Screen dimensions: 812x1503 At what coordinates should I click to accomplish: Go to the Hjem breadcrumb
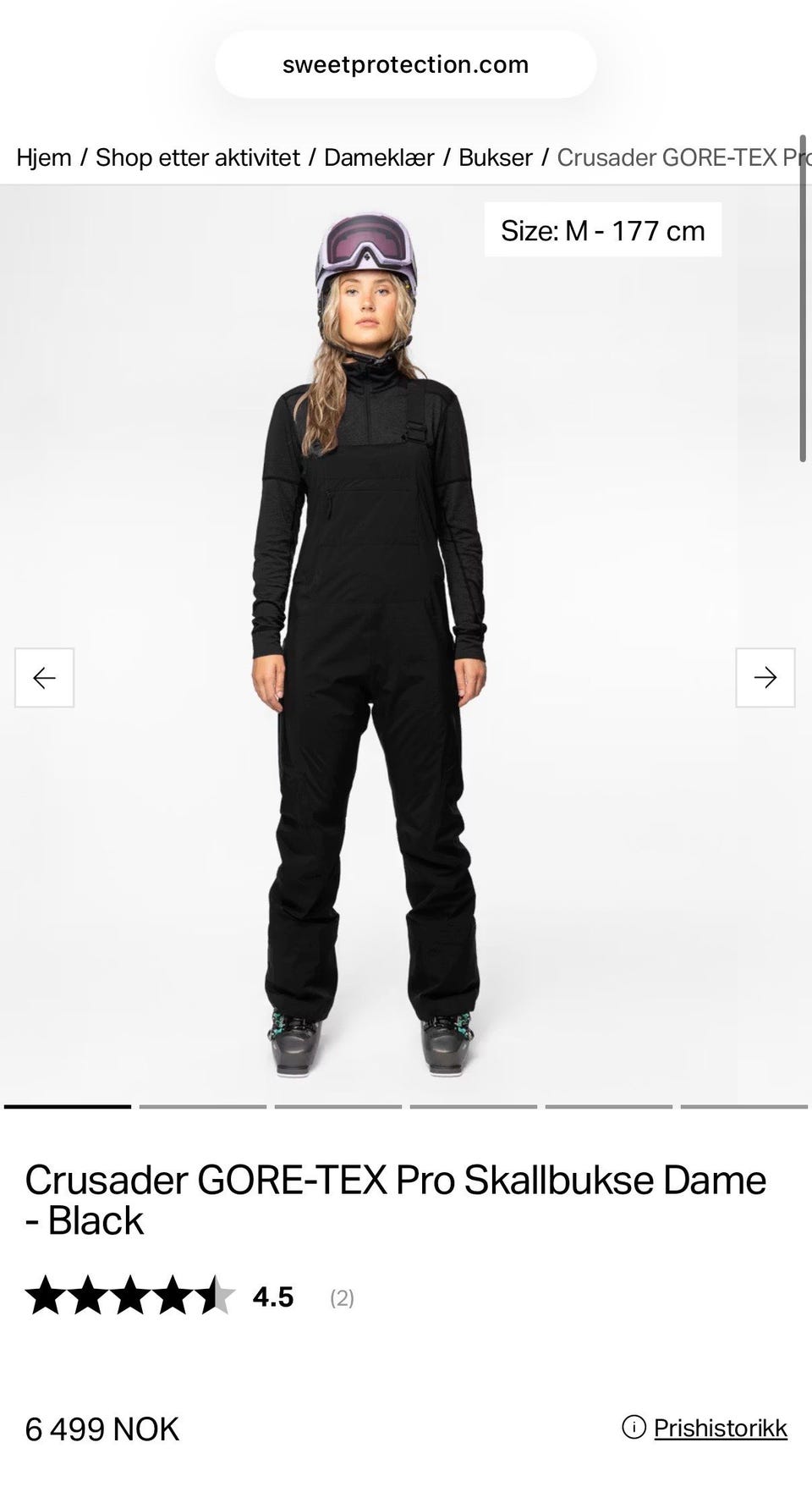(x=44, y=157)
